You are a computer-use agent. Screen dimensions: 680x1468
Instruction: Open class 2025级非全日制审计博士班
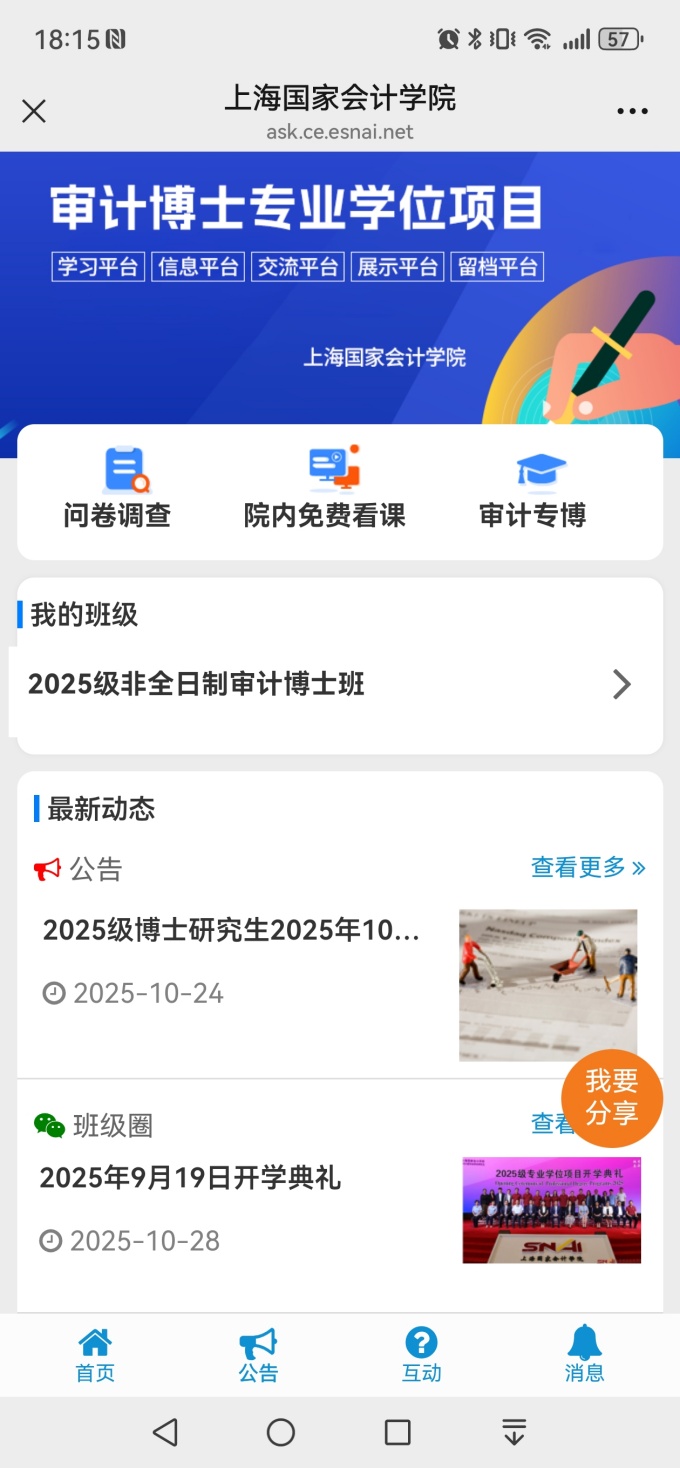(330, 685)
